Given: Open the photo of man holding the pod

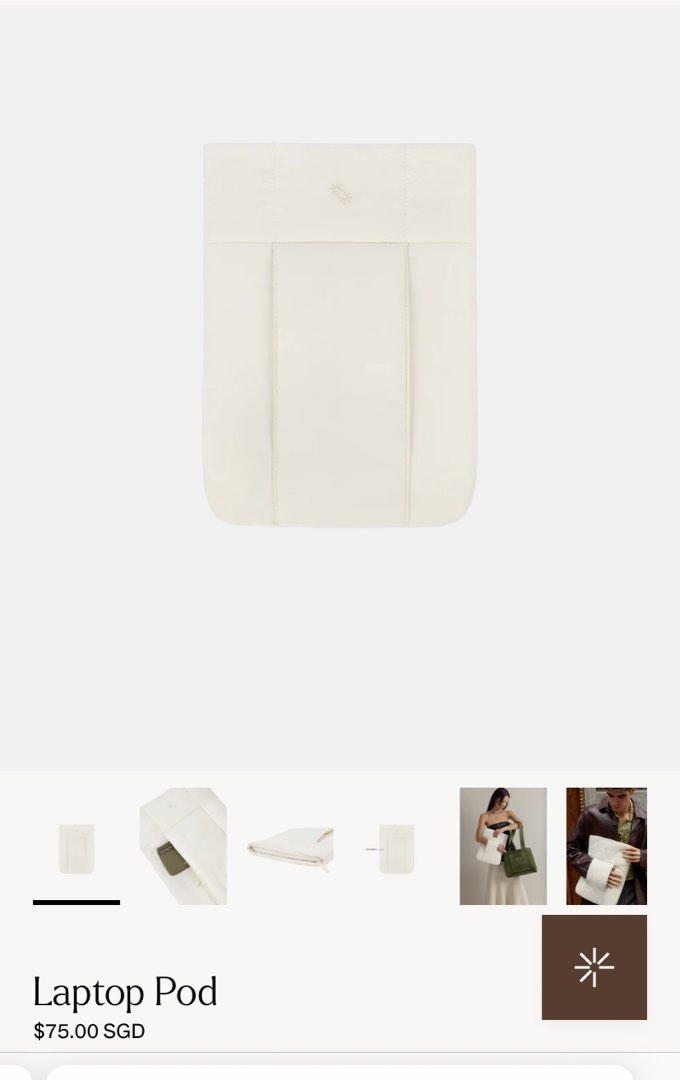Looking at the screenshot, I should coord(607,846).
